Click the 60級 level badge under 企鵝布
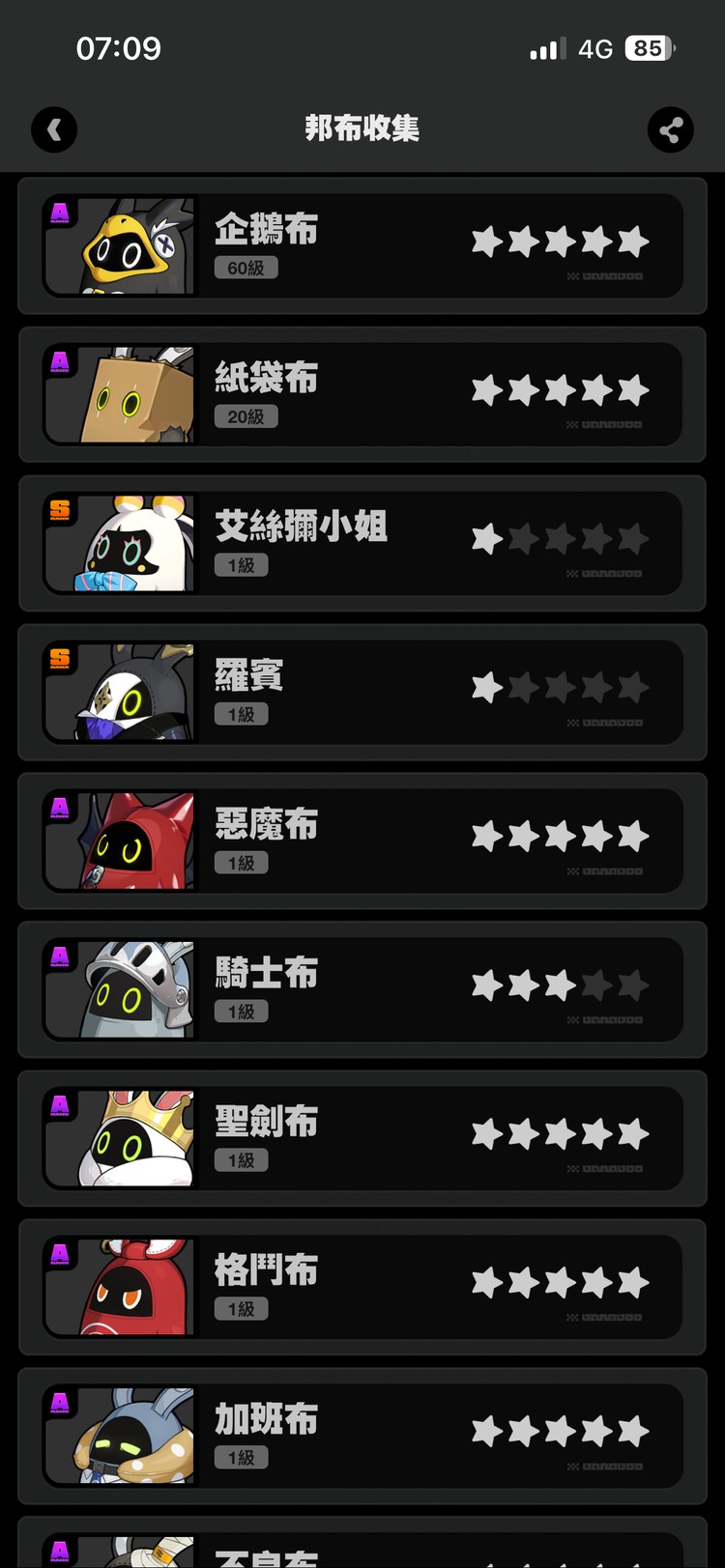Screen dimensions: 725x1568 246,268
